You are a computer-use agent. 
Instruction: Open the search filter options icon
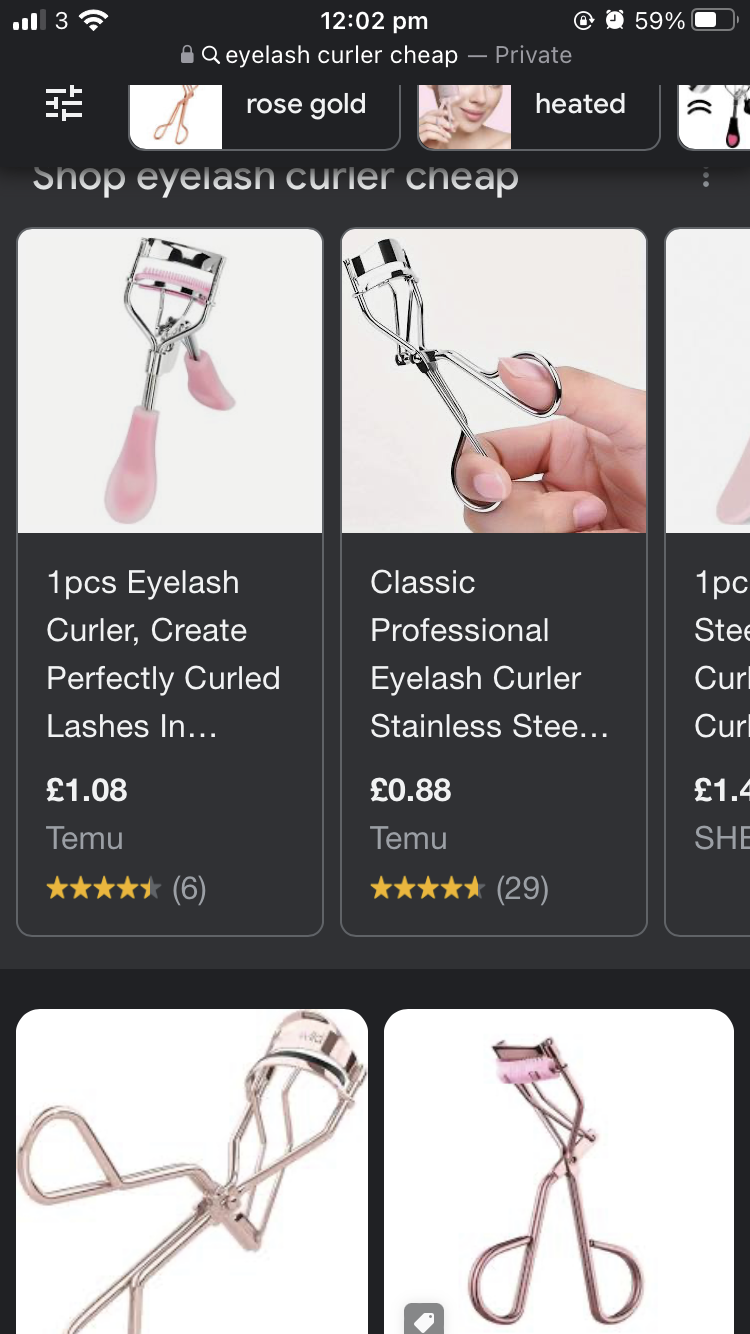pyautogui.click(x=65, y=104)
